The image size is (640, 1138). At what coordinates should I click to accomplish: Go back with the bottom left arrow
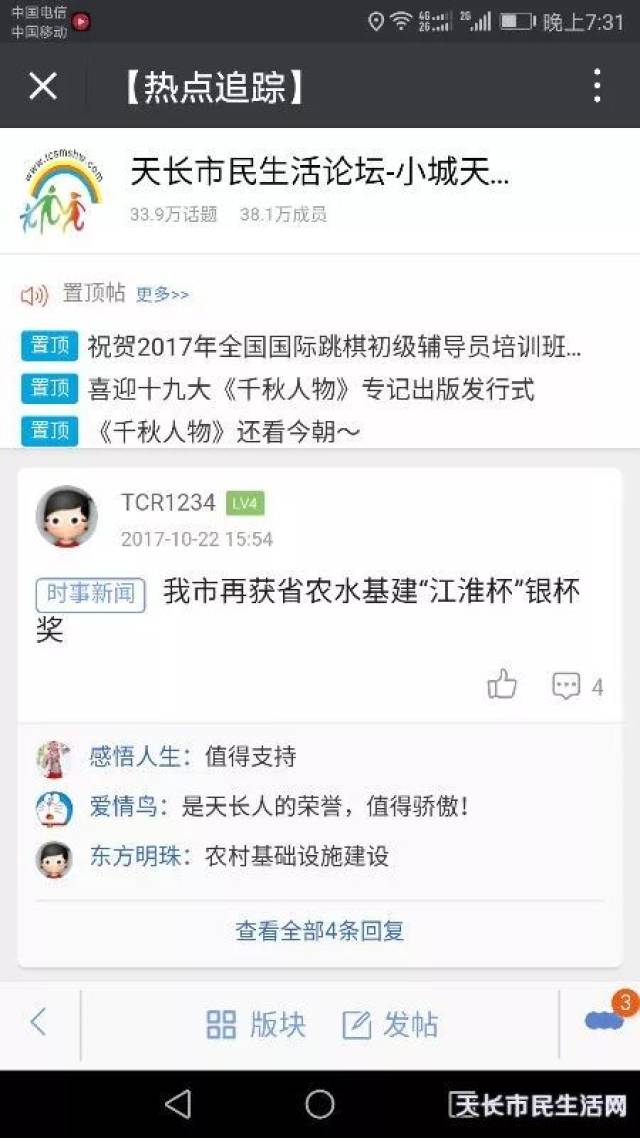coord(38,1022)
